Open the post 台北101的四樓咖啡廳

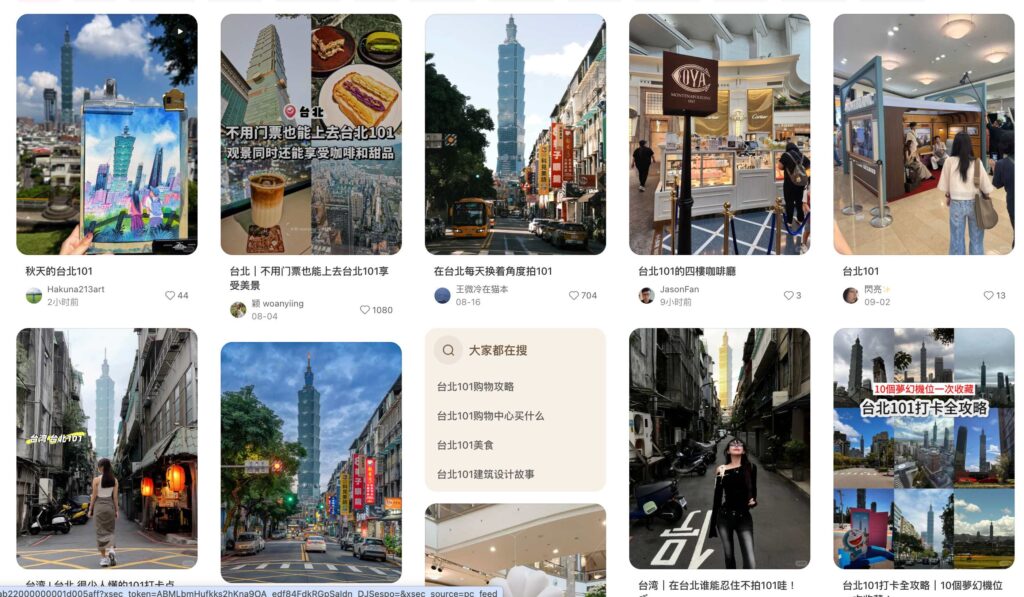point(719,134)
